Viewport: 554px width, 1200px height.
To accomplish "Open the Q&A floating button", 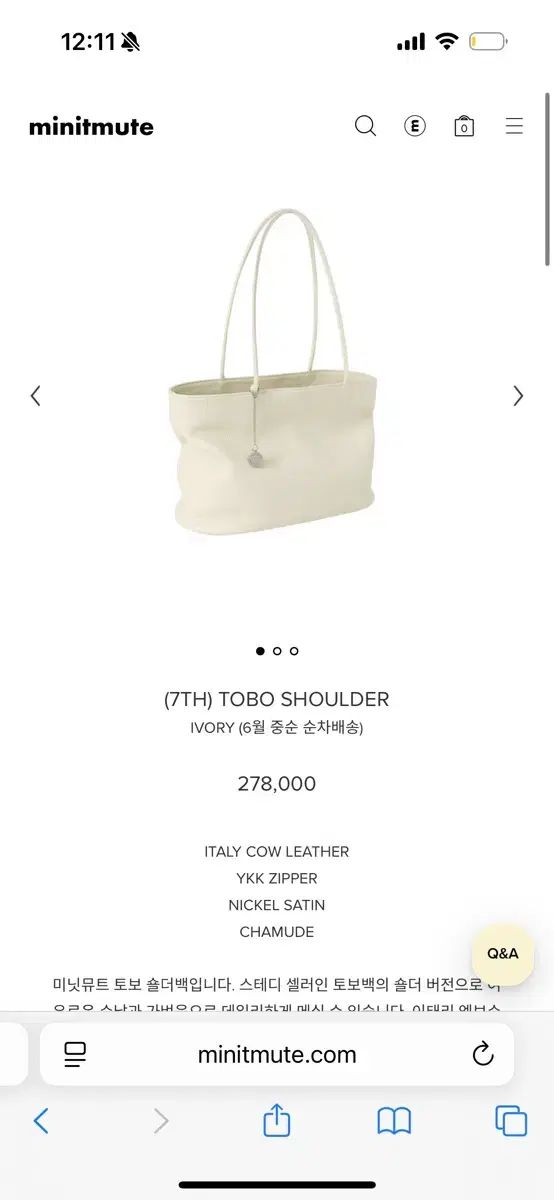I will 503,953.
